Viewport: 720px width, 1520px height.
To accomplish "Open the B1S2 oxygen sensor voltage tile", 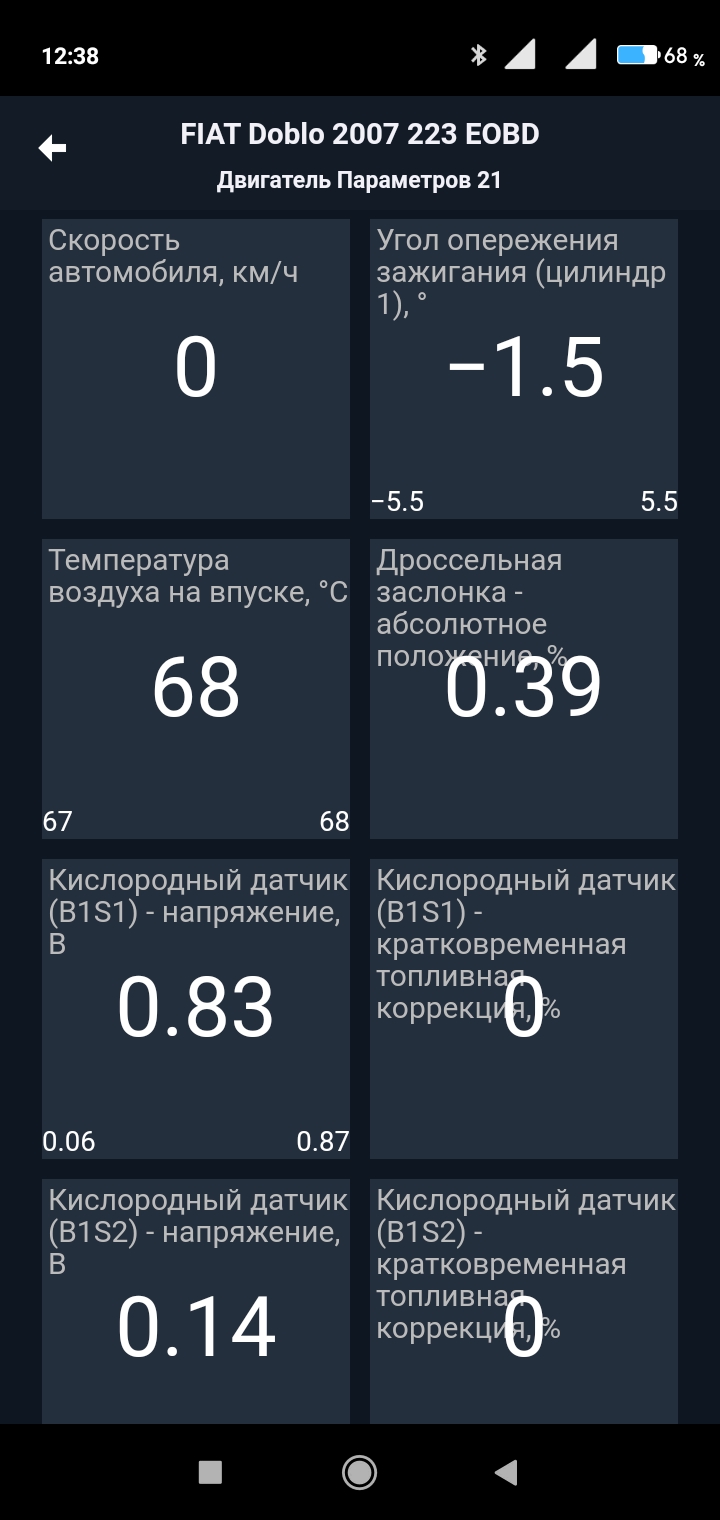I will [x=196, y=1300].
